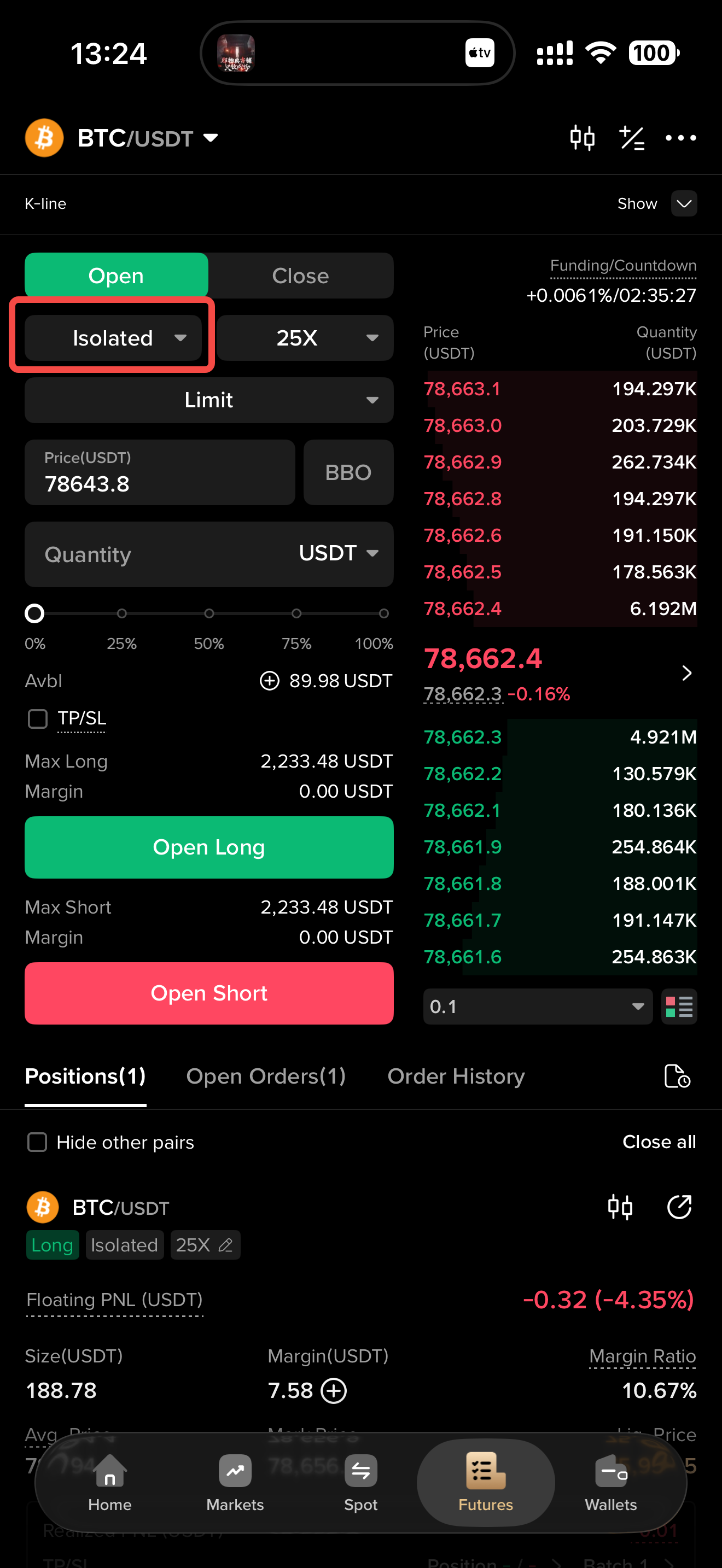Change the 25X leverage setting

pyautogui.click(x=305, y=338)
